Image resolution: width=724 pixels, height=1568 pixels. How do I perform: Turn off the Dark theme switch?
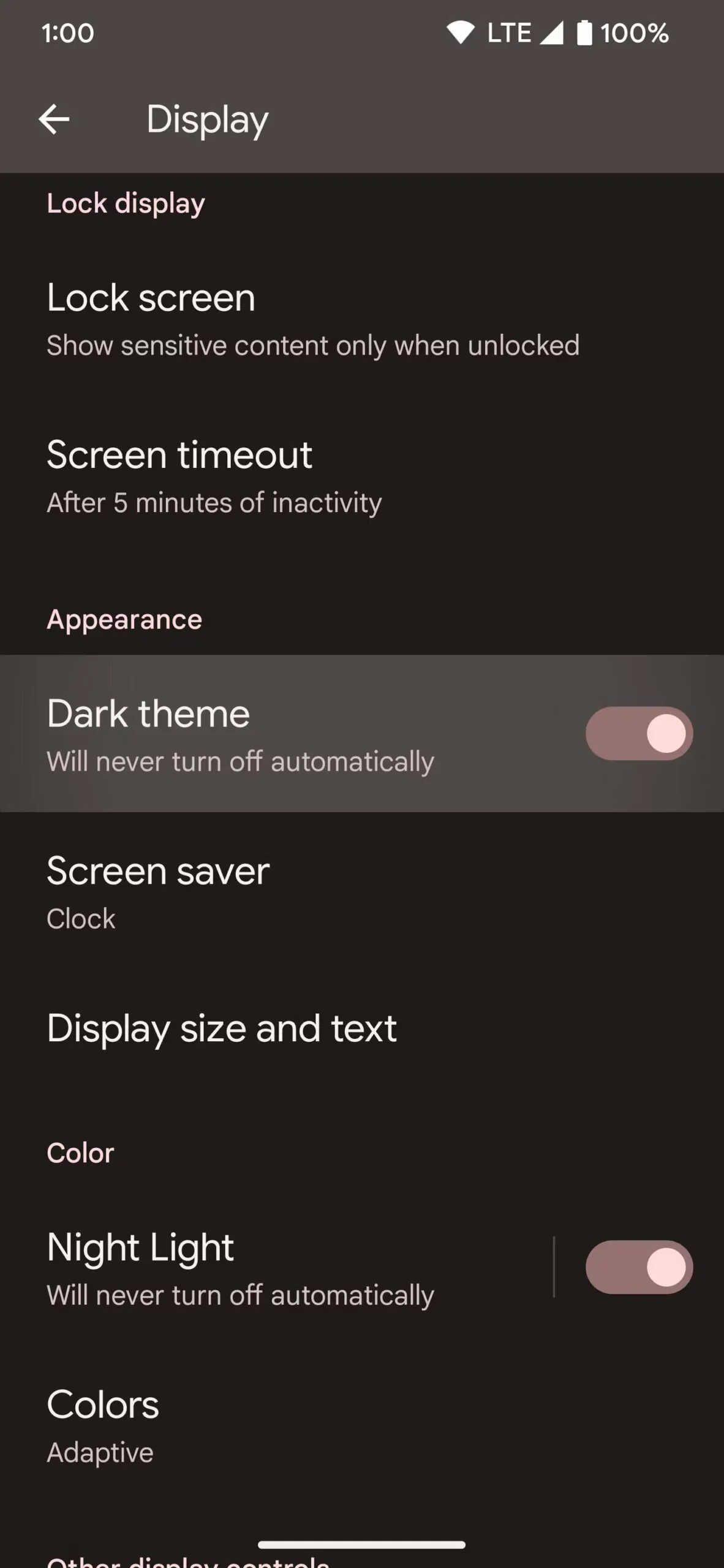(638, 733)
